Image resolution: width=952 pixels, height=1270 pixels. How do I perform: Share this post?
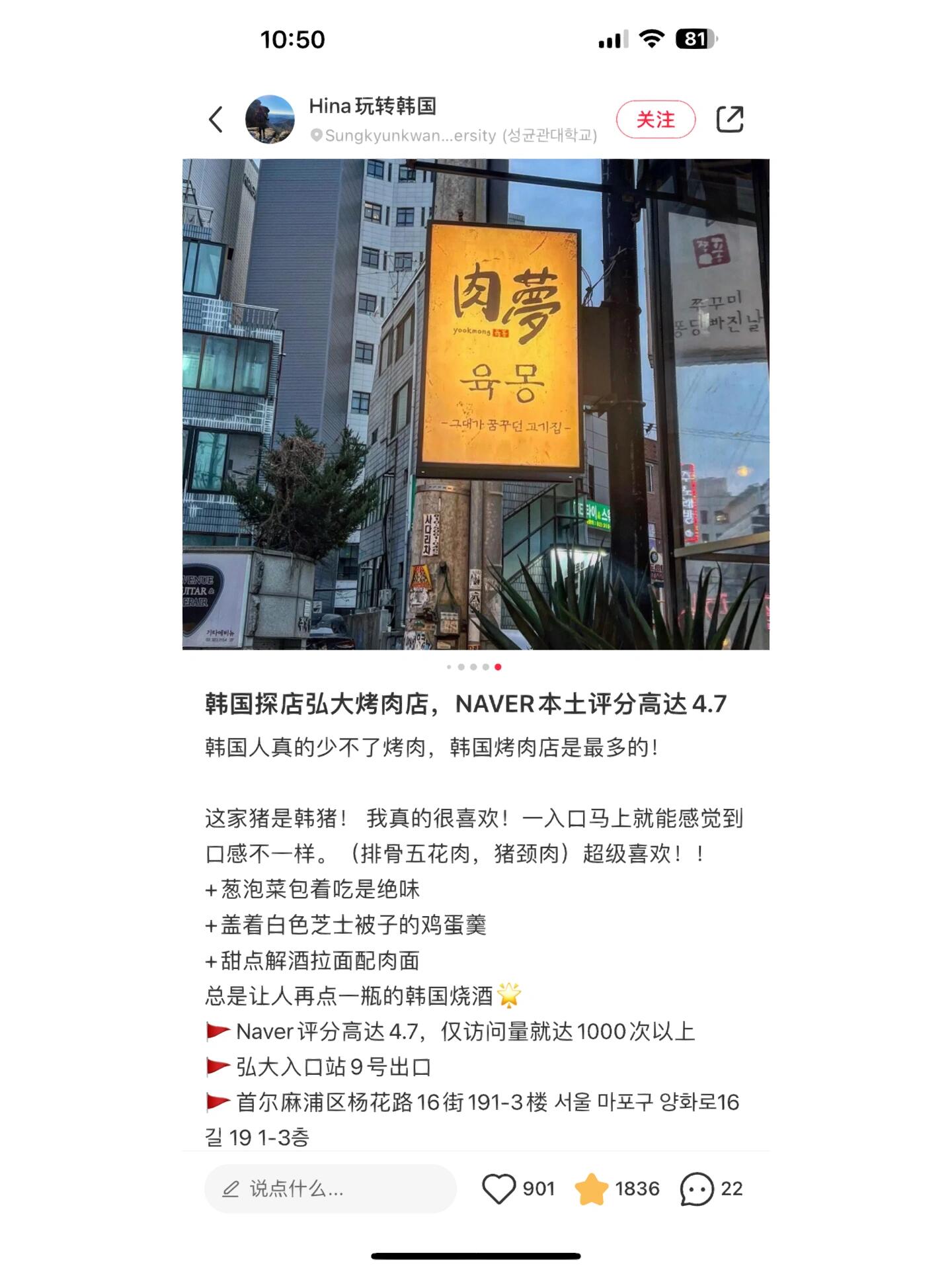coord(730,120)
